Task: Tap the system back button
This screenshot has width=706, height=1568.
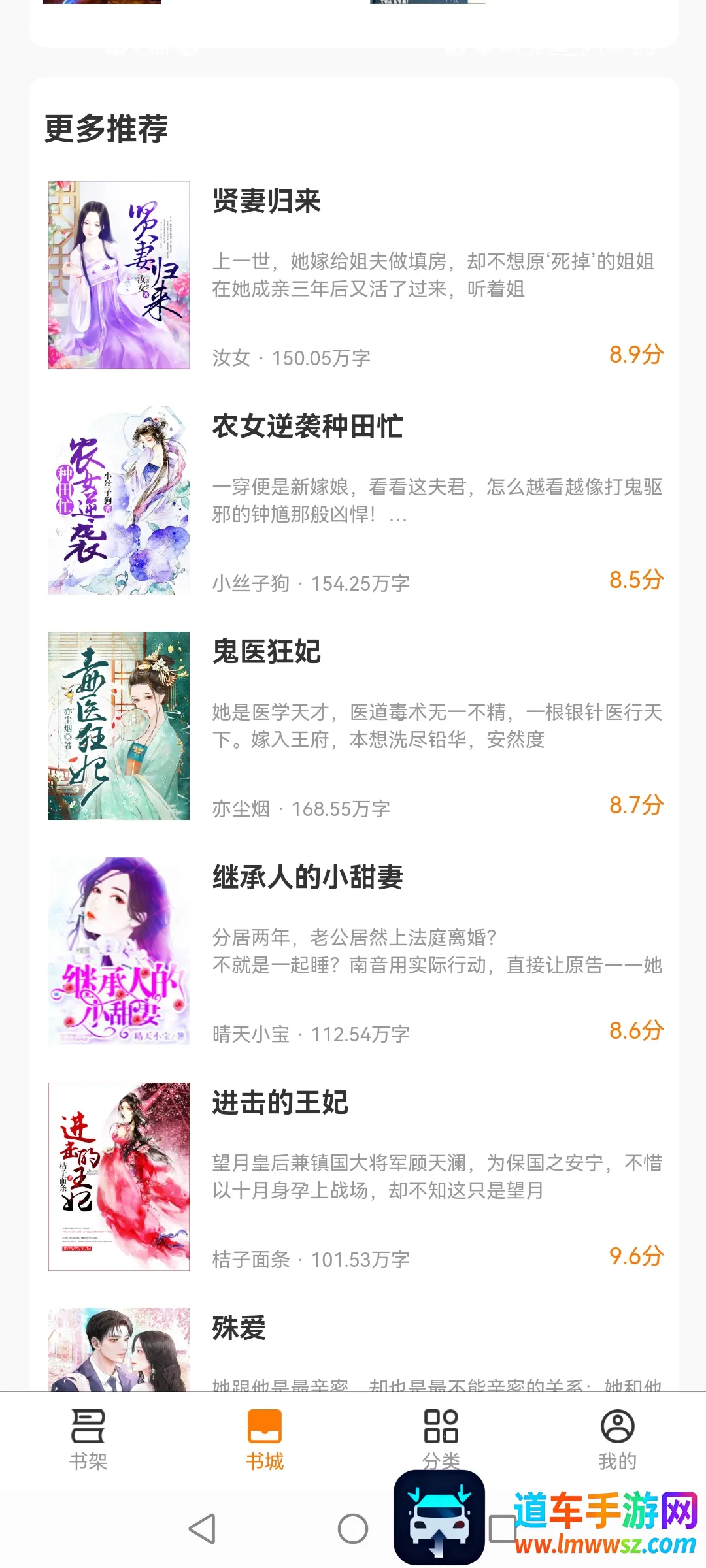Action: (202, 1529)
